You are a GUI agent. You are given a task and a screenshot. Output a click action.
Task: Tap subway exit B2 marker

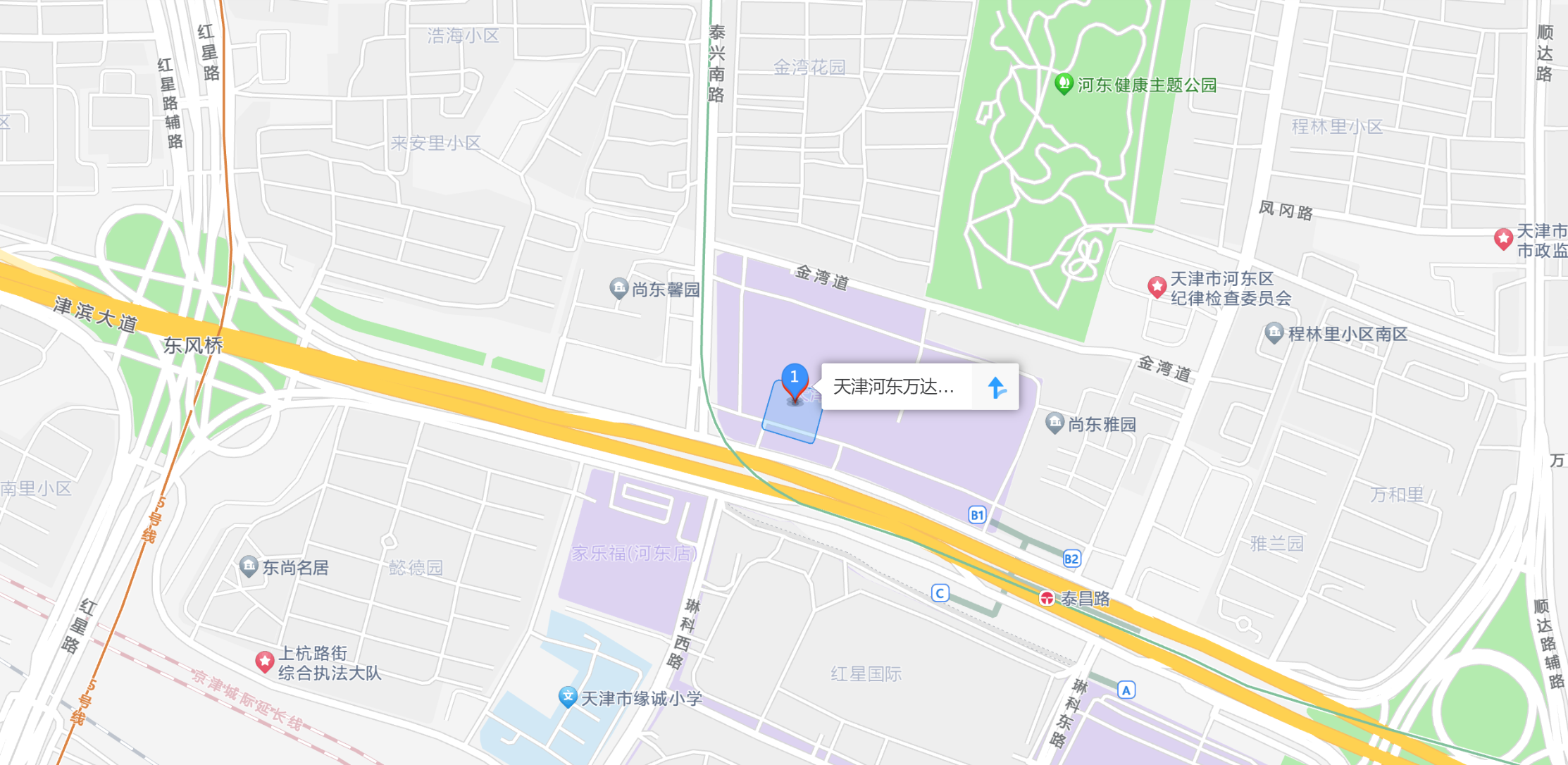pyautogui.click(x=1071, y=559)
